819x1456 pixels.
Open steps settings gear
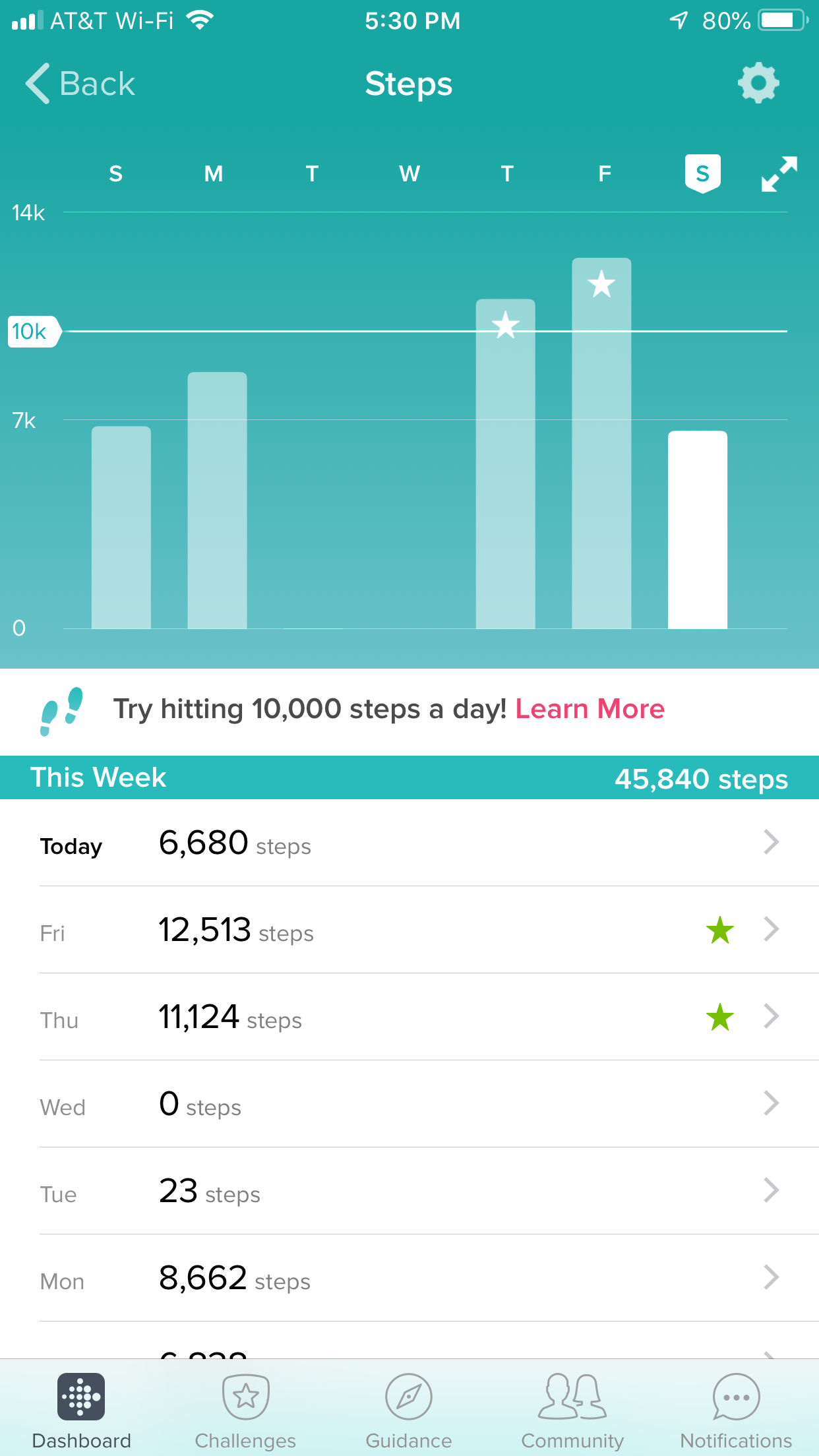tap(758, 83)
